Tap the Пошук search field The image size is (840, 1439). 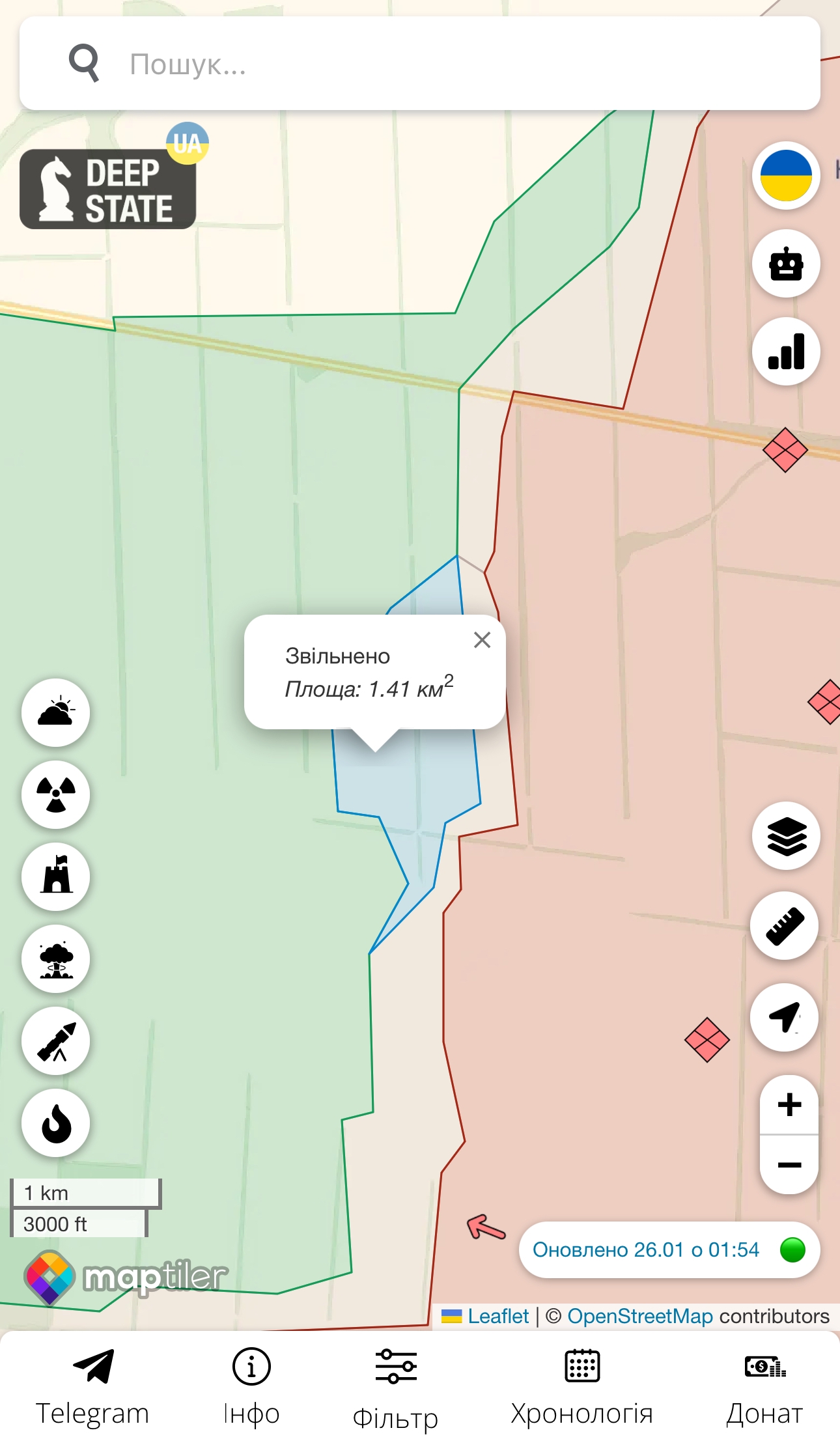point(419,63)
